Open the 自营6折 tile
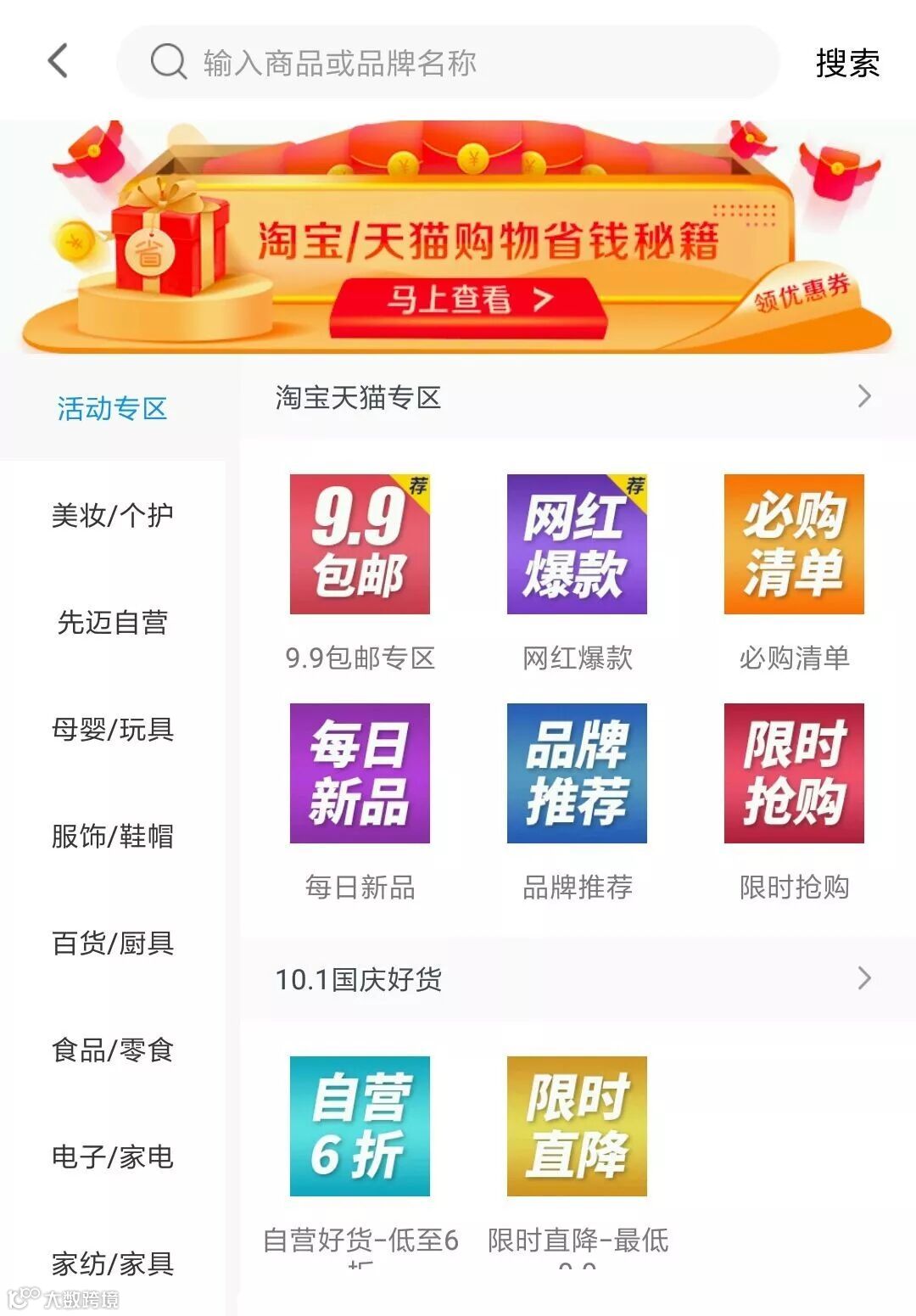 [x=360, y=1126]
